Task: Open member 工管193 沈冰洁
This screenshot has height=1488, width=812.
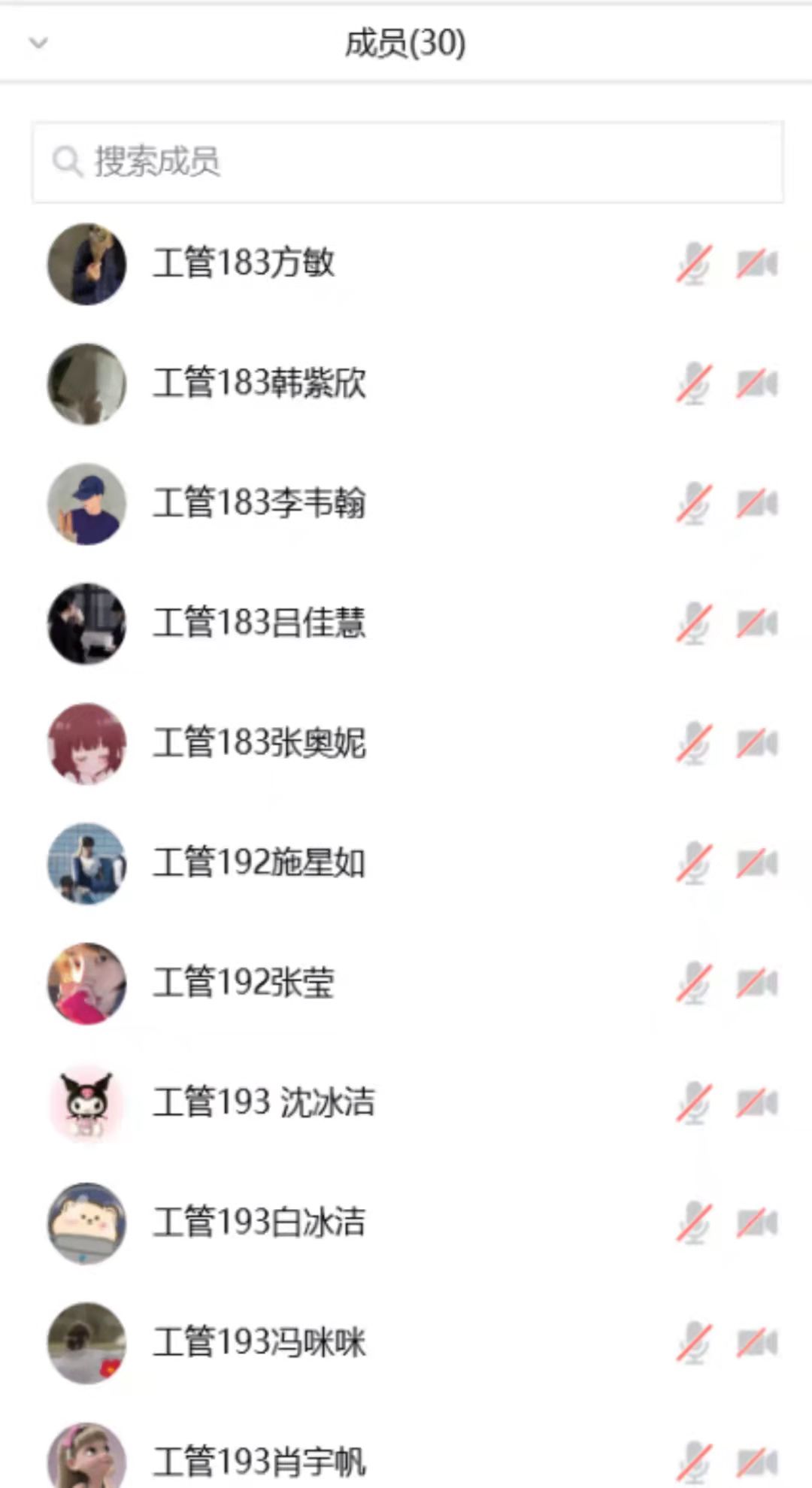Action: pyautogui.click(x=263, y=1103)
